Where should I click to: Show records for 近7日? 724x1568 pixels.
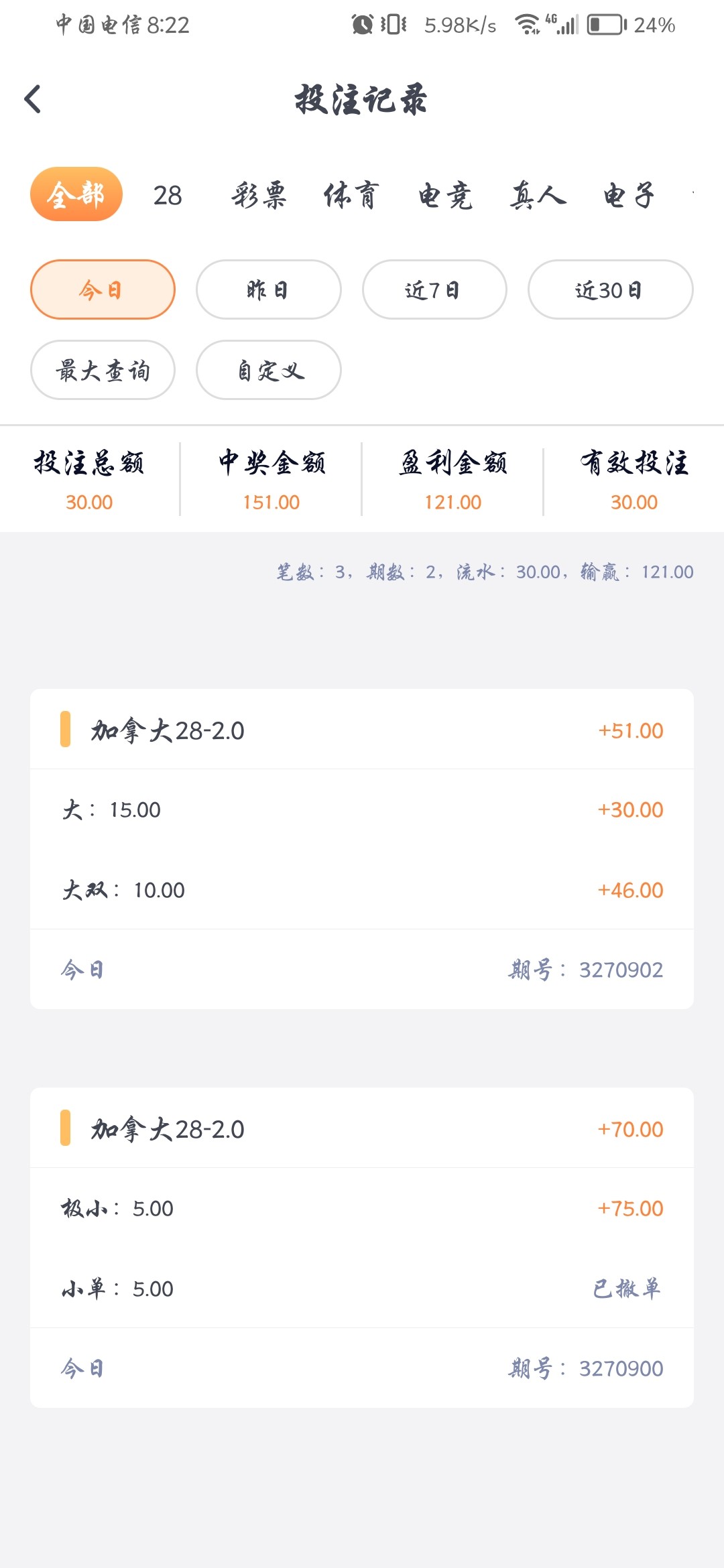[x=434, y=289]
